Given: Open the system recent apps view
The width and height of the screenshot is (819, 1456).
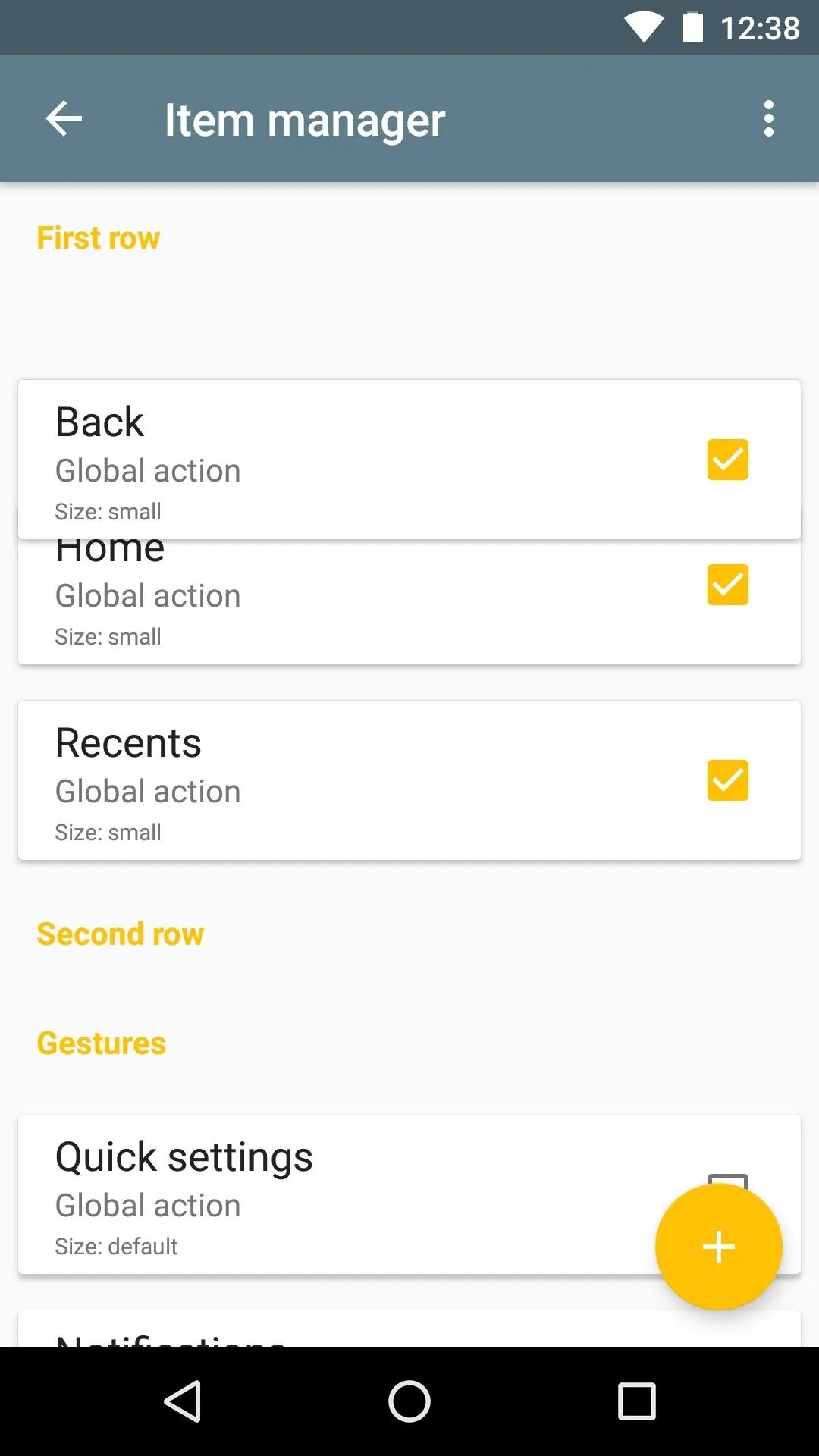Looking at the screenshot, I should click(637, 1401).
